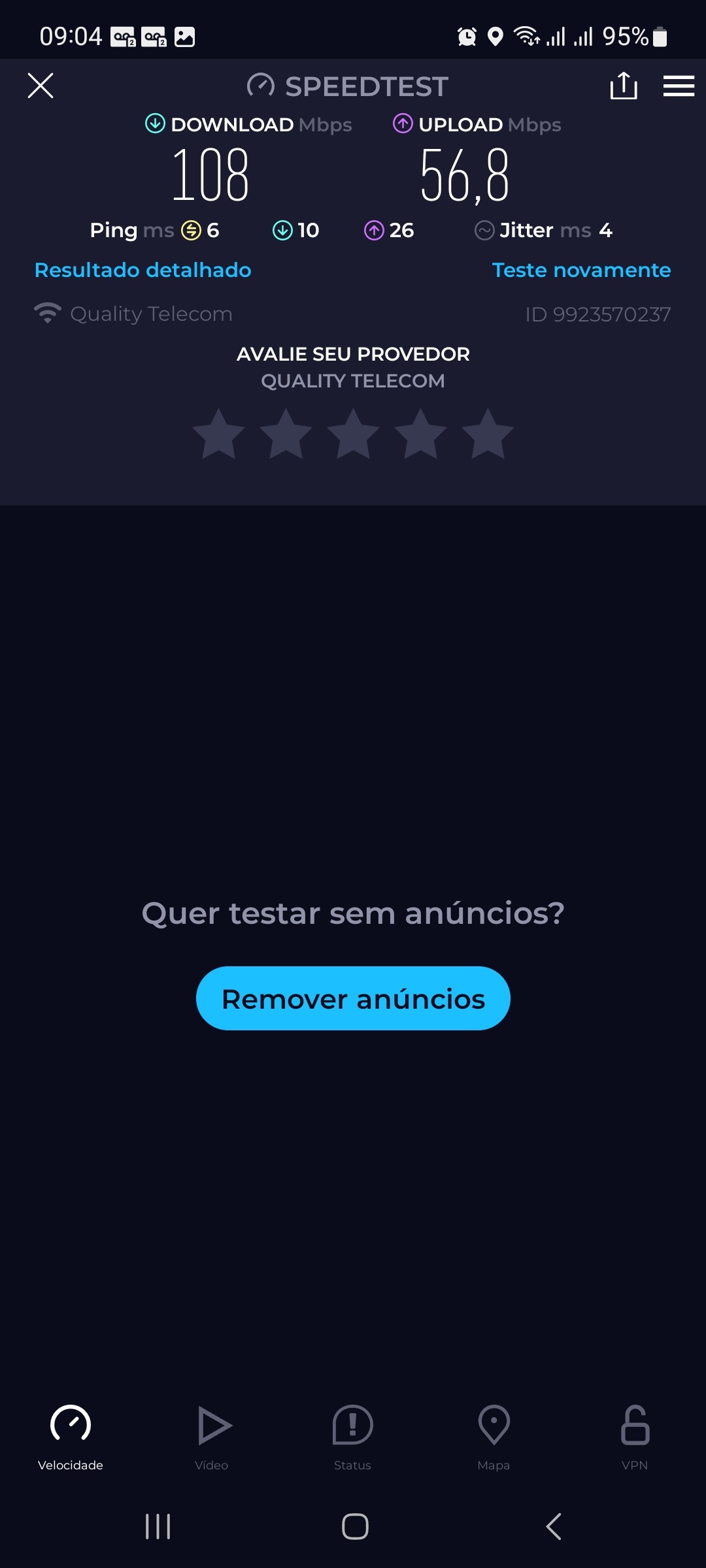Rate Quality Telecom three stars
The width and height of the screenshot is (706, 1568).
353,434
